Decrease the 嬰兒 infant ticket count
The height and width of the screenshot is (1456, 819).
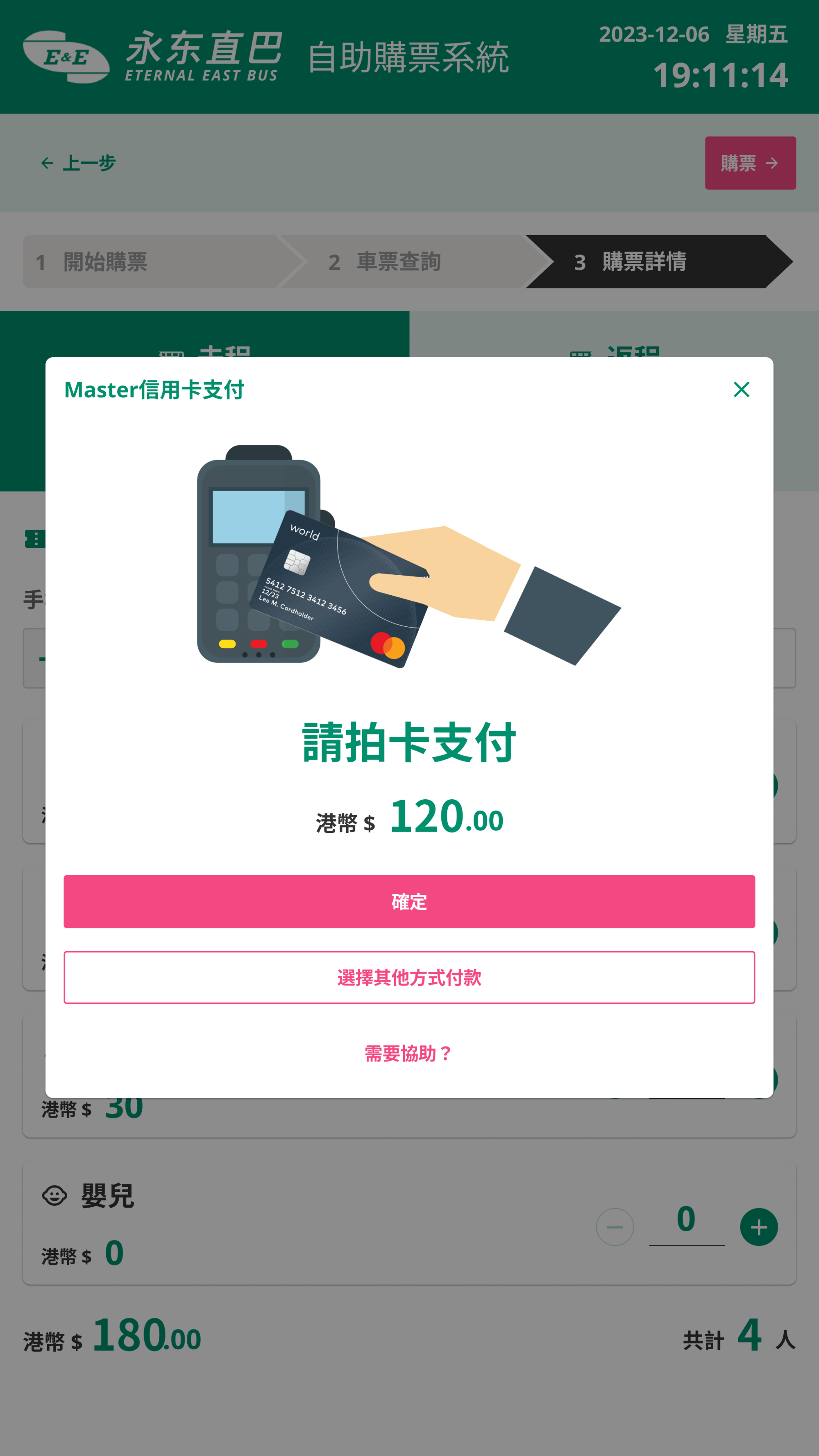tap(615, 1227)
